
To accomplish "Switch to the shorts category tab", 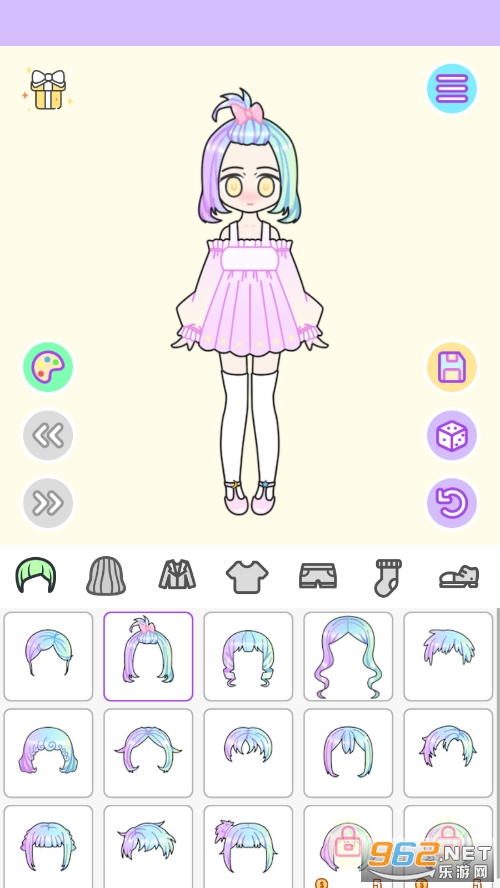I will pyautogui.click(x=318, y=576).
